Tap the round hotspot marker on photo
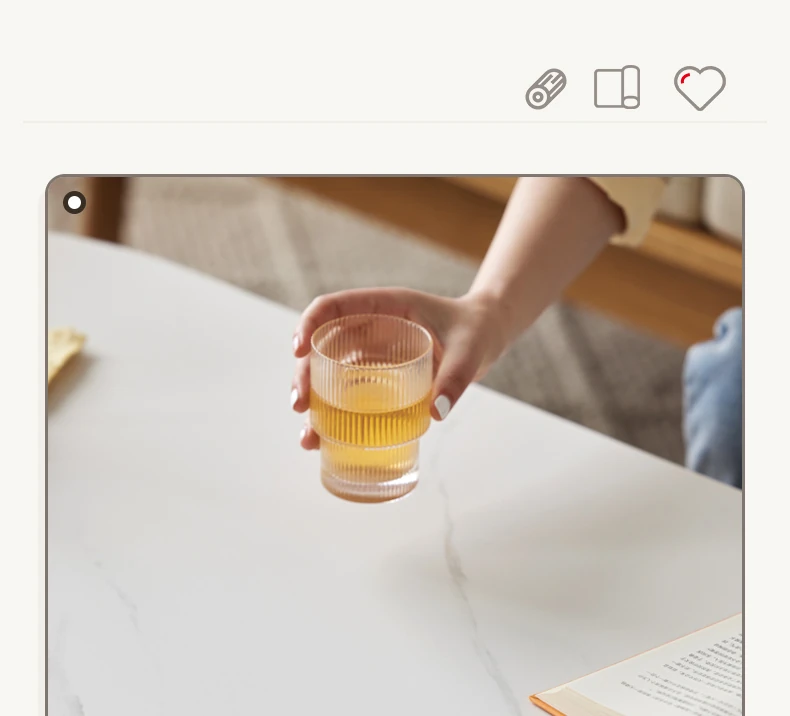 pos(74,203)
